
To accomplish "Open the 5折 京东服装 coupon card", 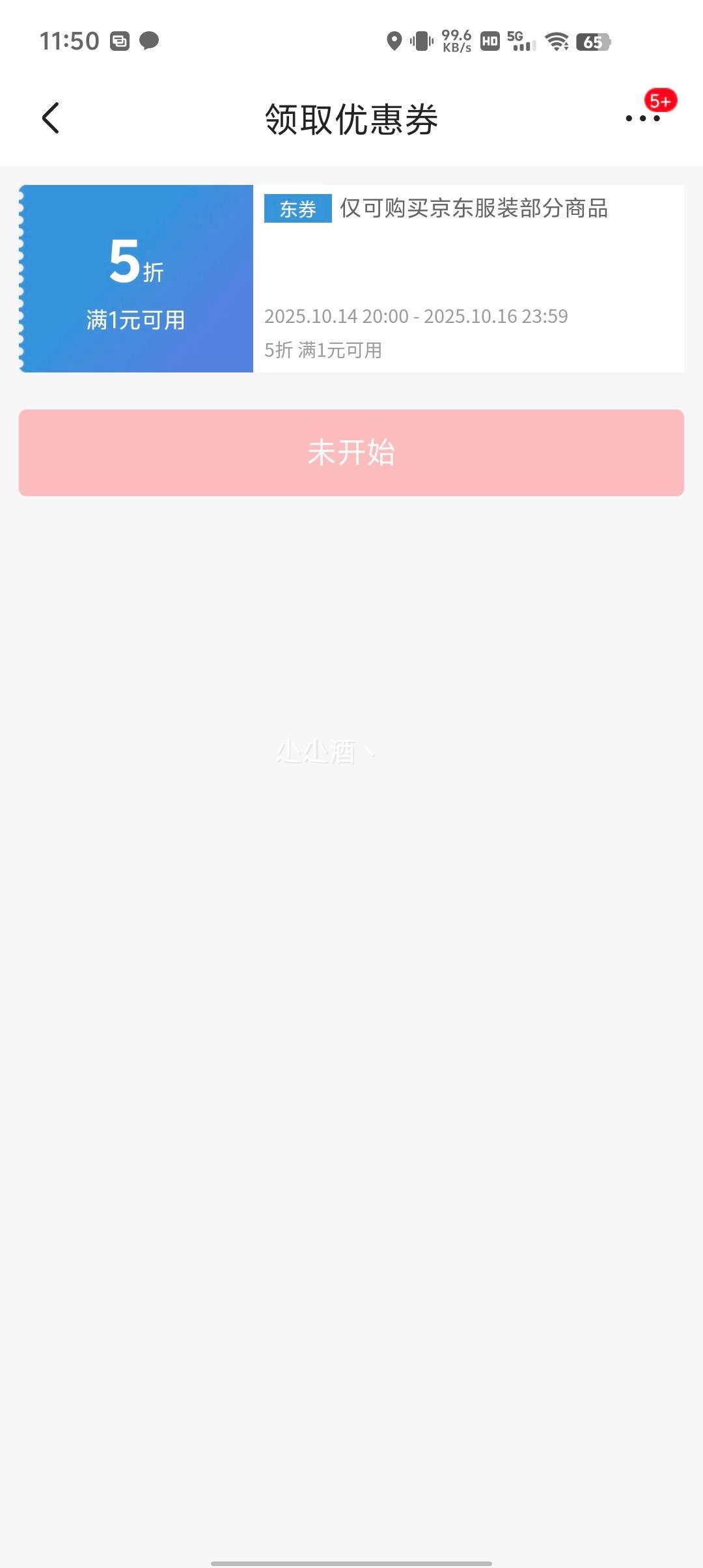I will (x=351, y=279).
